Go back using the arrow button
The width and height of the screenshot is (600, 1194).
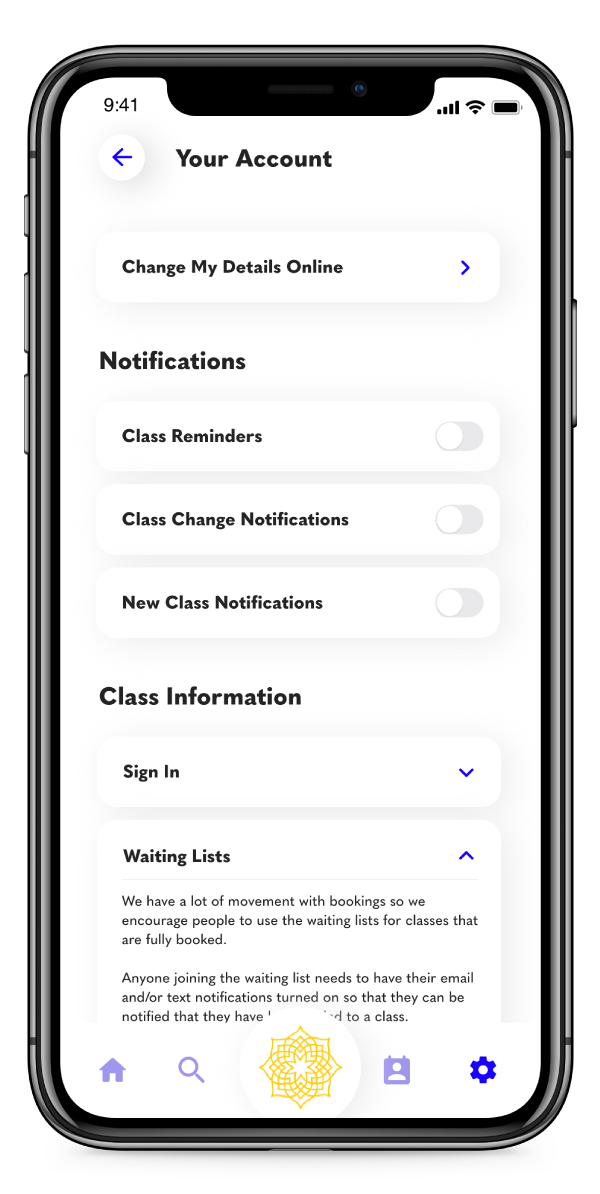[122, 158]
